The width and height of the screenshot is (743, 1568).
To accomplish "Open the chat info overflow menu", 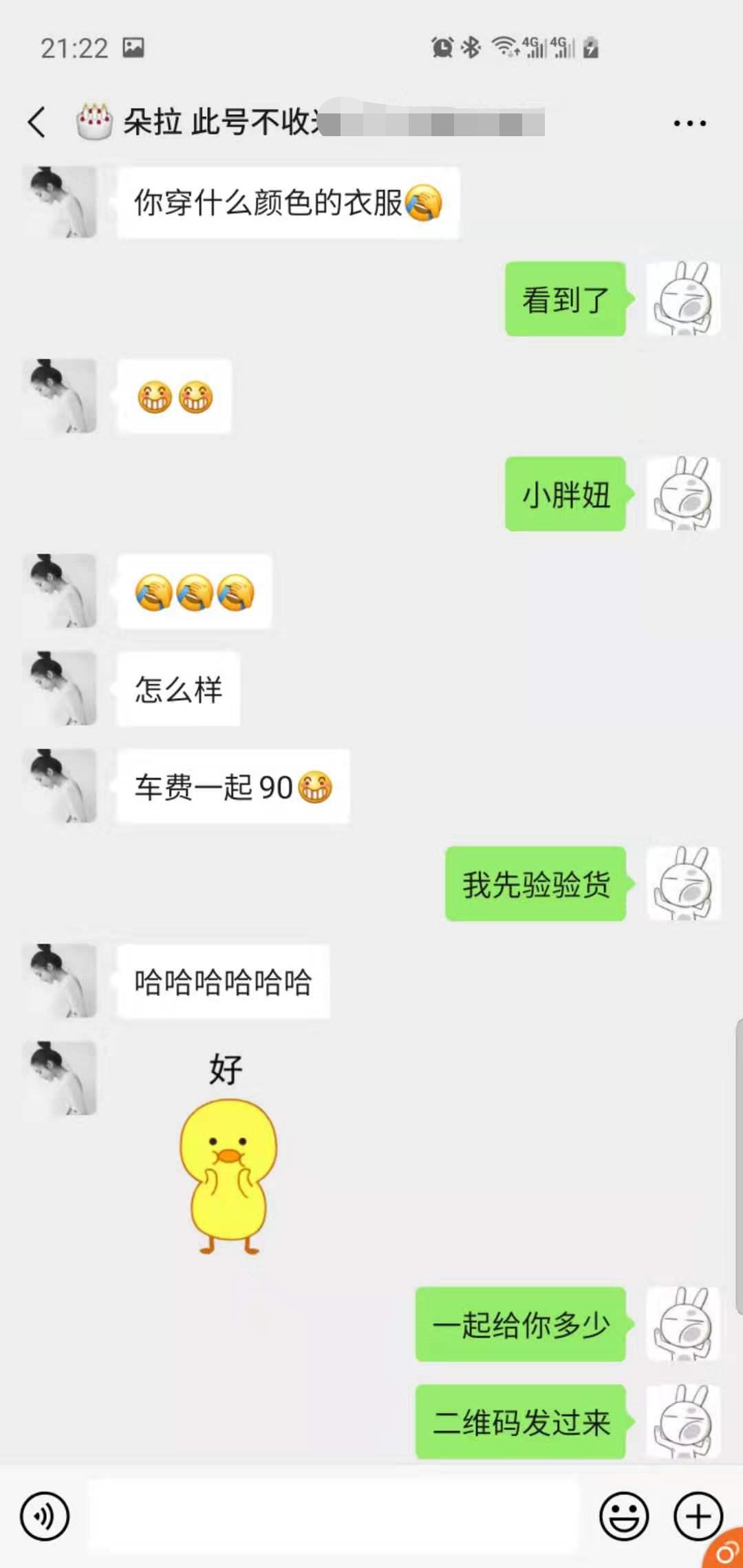I will pyautogui.click(x=689, y=123).
